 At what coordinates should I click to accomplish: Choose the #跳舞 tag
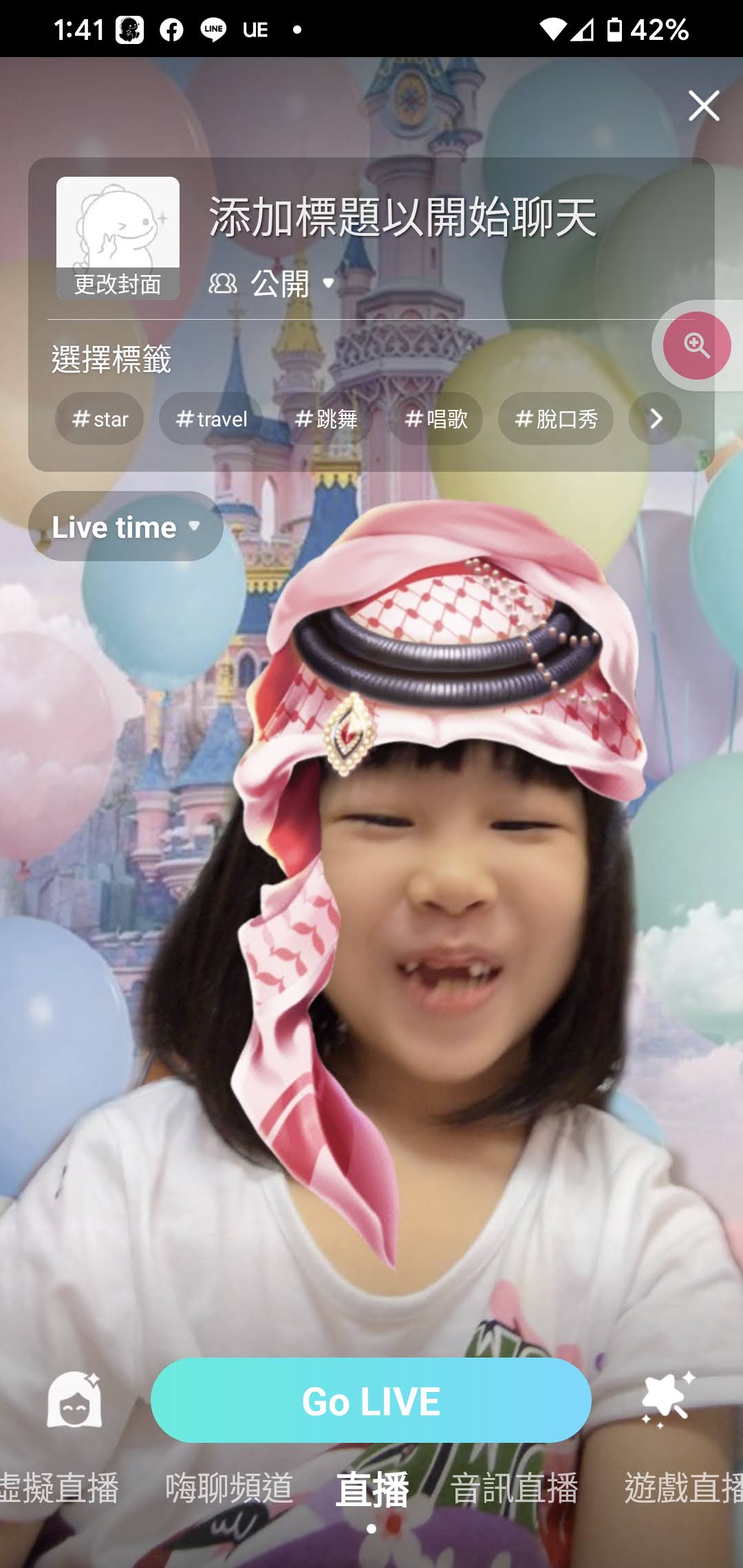[326, 419]
